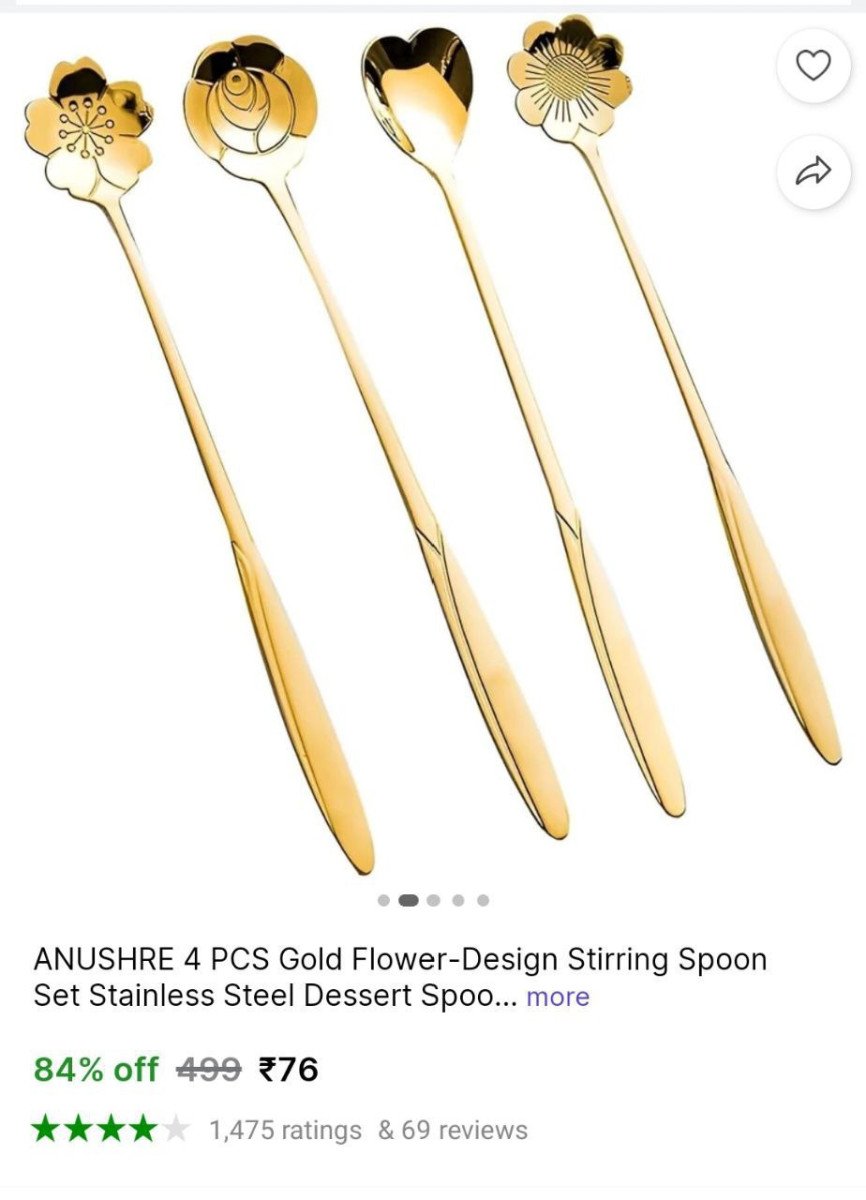
Task: Add the spoon set to wishlist
Action: click(x=813, y=66)
